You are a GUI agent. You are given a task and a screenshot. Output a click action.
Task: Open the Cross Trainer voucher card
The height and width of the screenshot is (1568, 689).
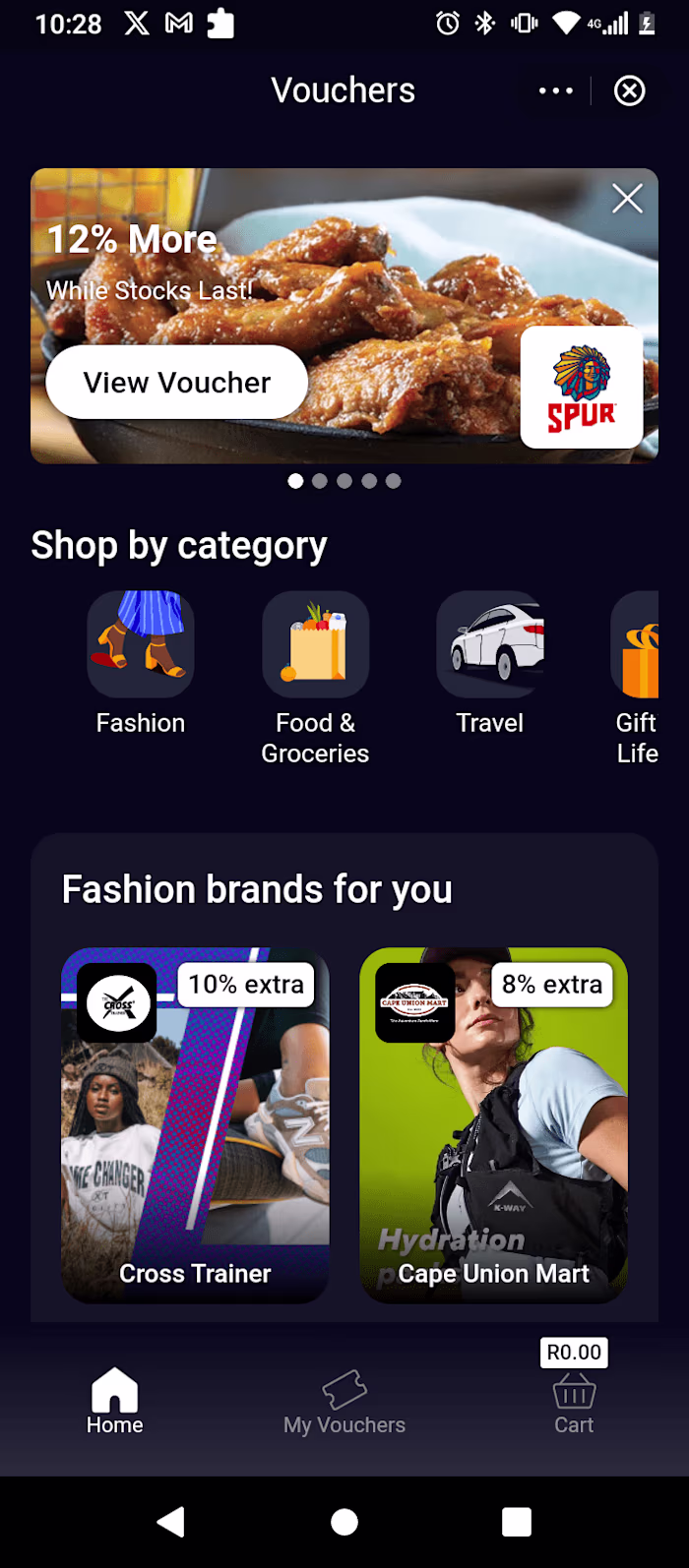195,1125
